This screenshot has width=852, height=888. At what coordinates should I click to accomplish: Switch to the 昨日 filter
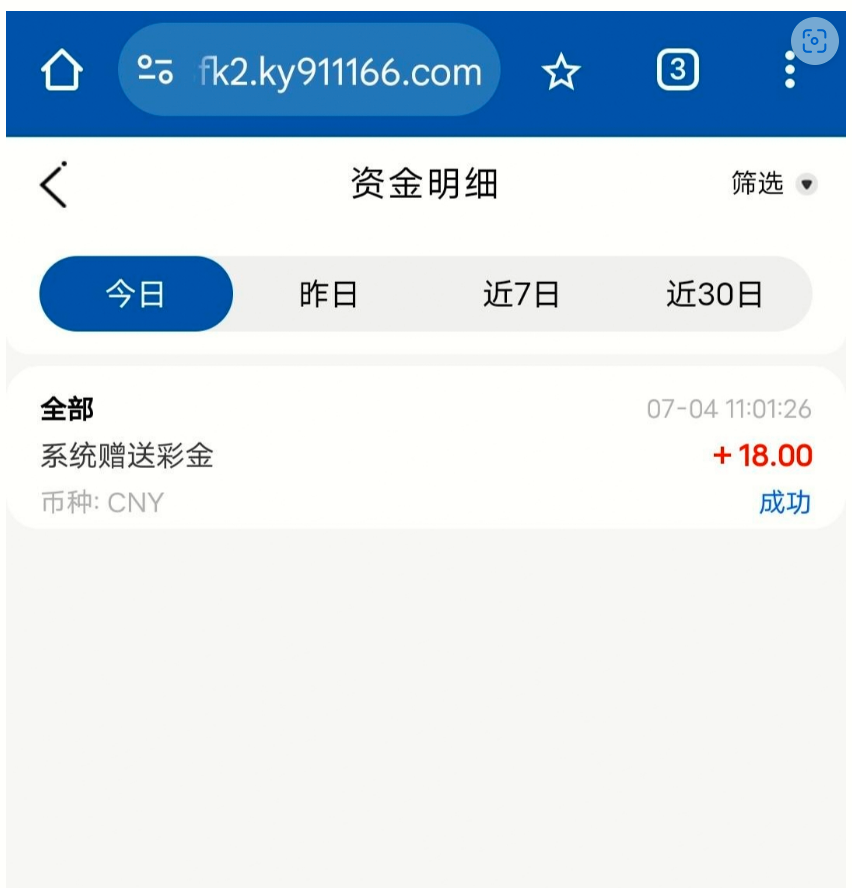[x=329, y=293]
